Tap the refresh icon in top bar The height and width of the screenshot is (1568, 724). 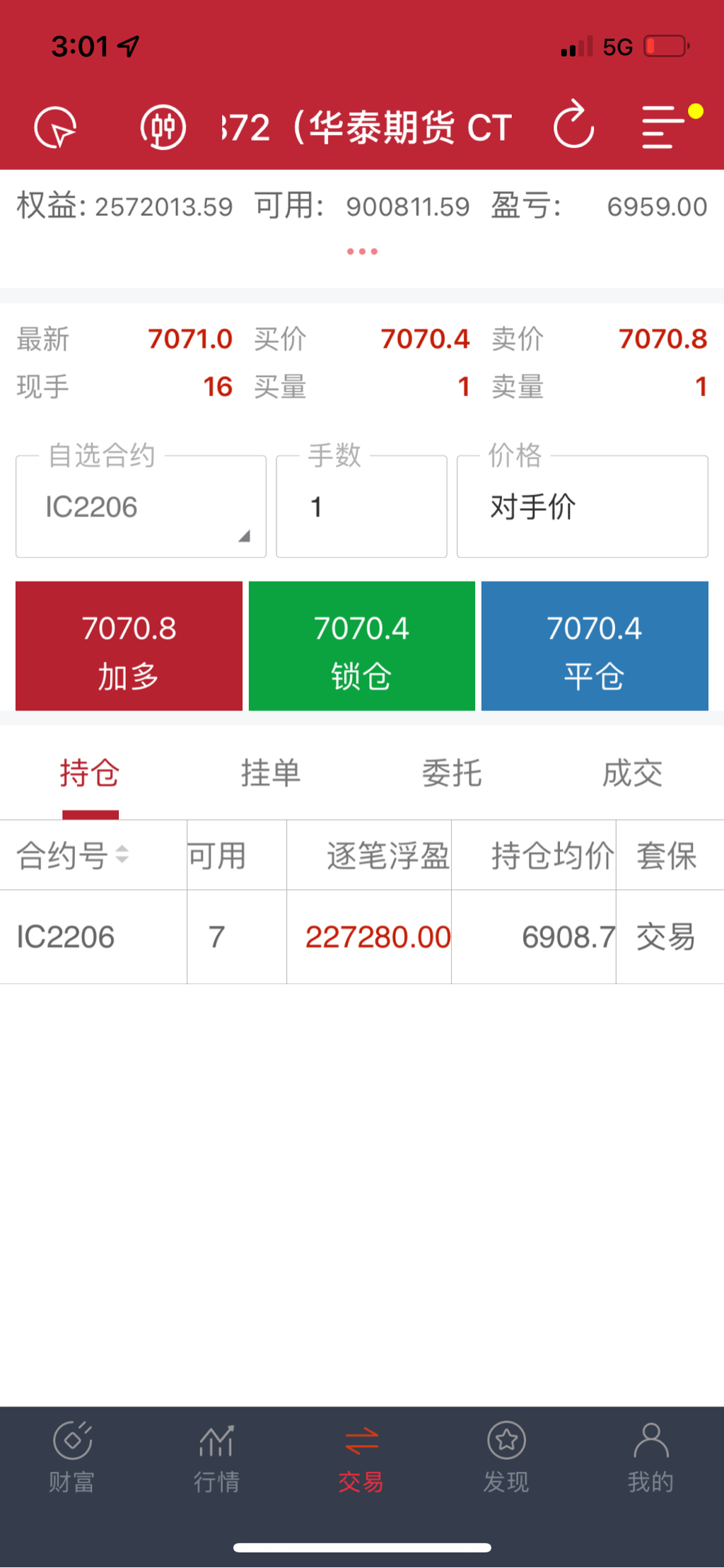pos(573,125)
